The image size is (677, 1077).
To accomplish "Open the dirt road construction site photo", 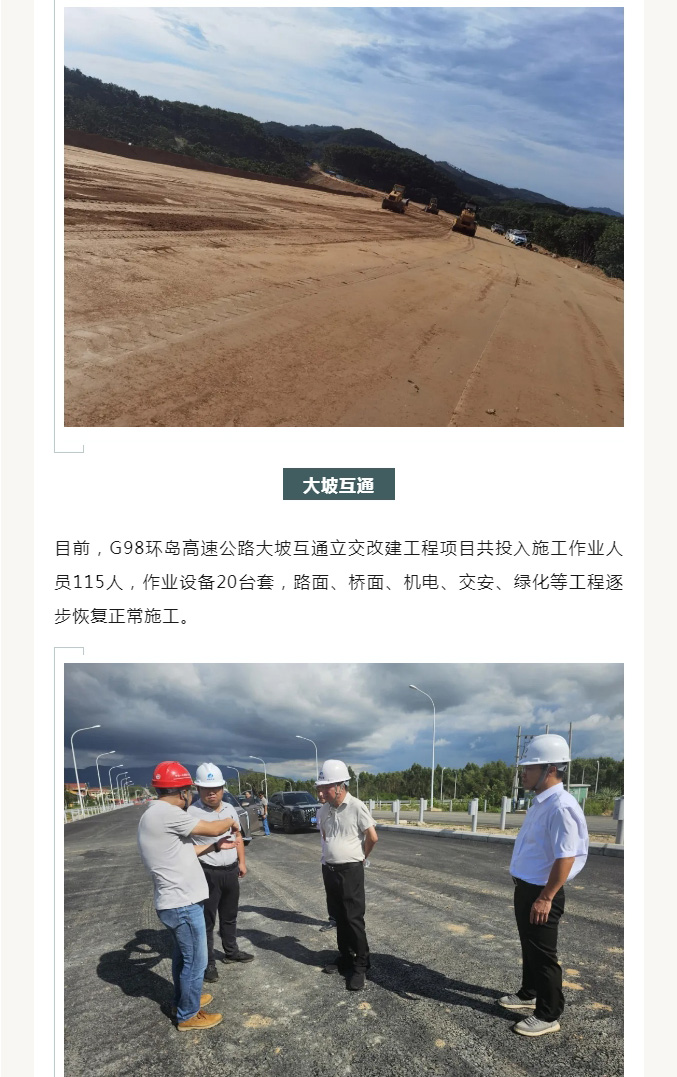I will coord(343,217).
